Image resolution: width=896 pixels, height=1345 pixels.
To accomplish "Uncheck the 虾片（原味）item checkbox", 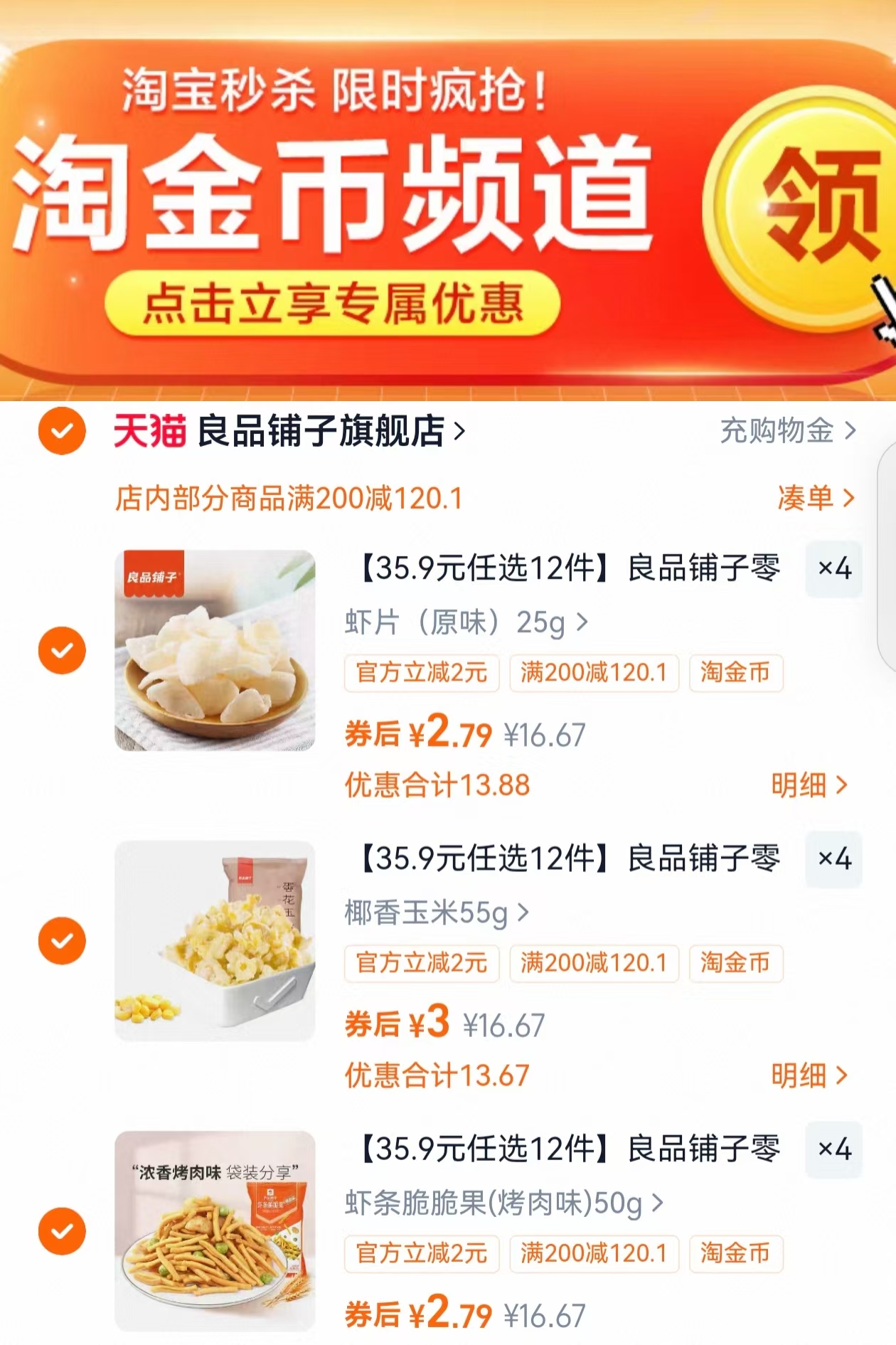I will pos(63,649).
